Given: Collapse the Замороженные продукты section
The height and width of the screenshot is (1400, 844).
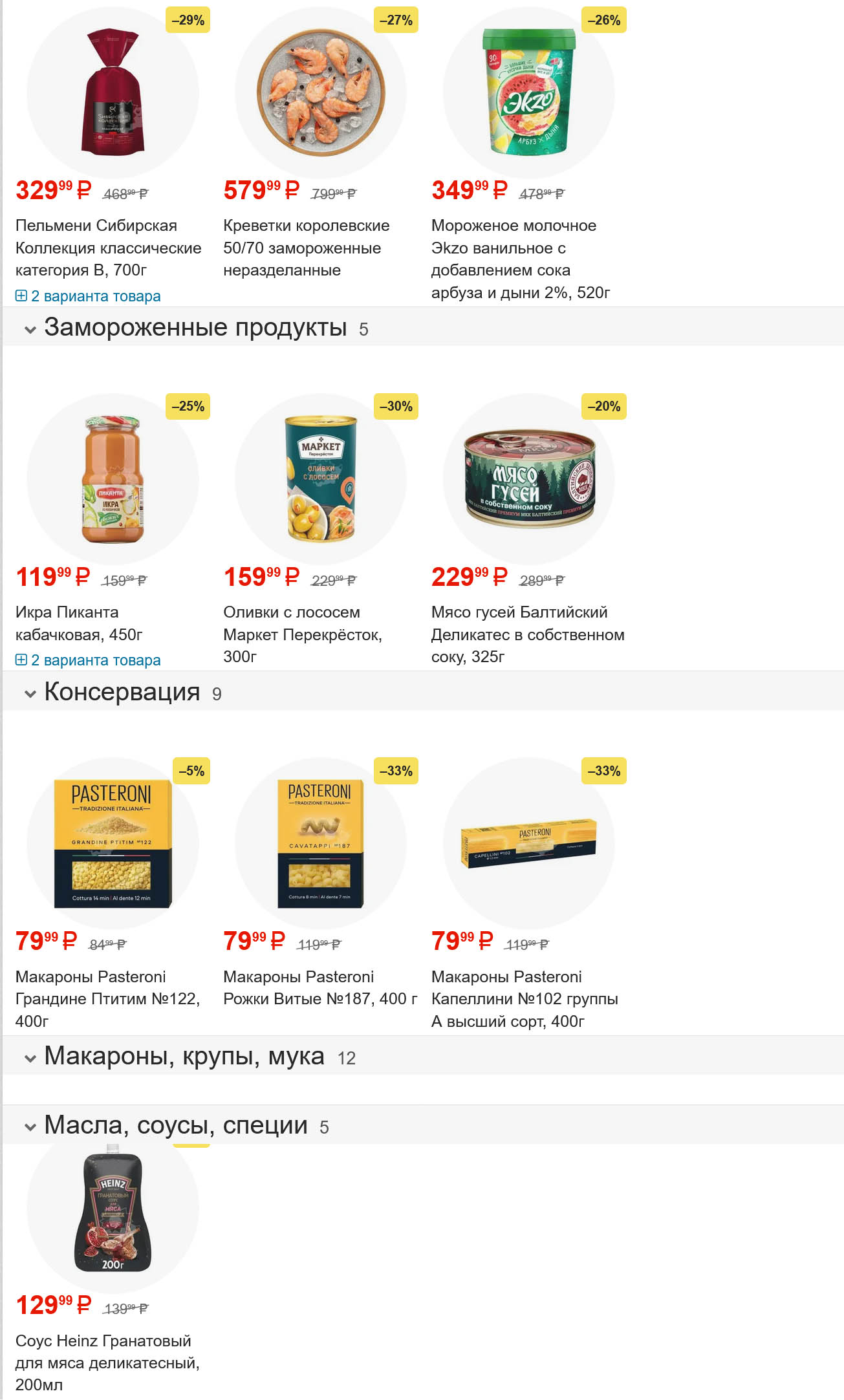Looking at the screenshot, I should (x=30, y=329).
